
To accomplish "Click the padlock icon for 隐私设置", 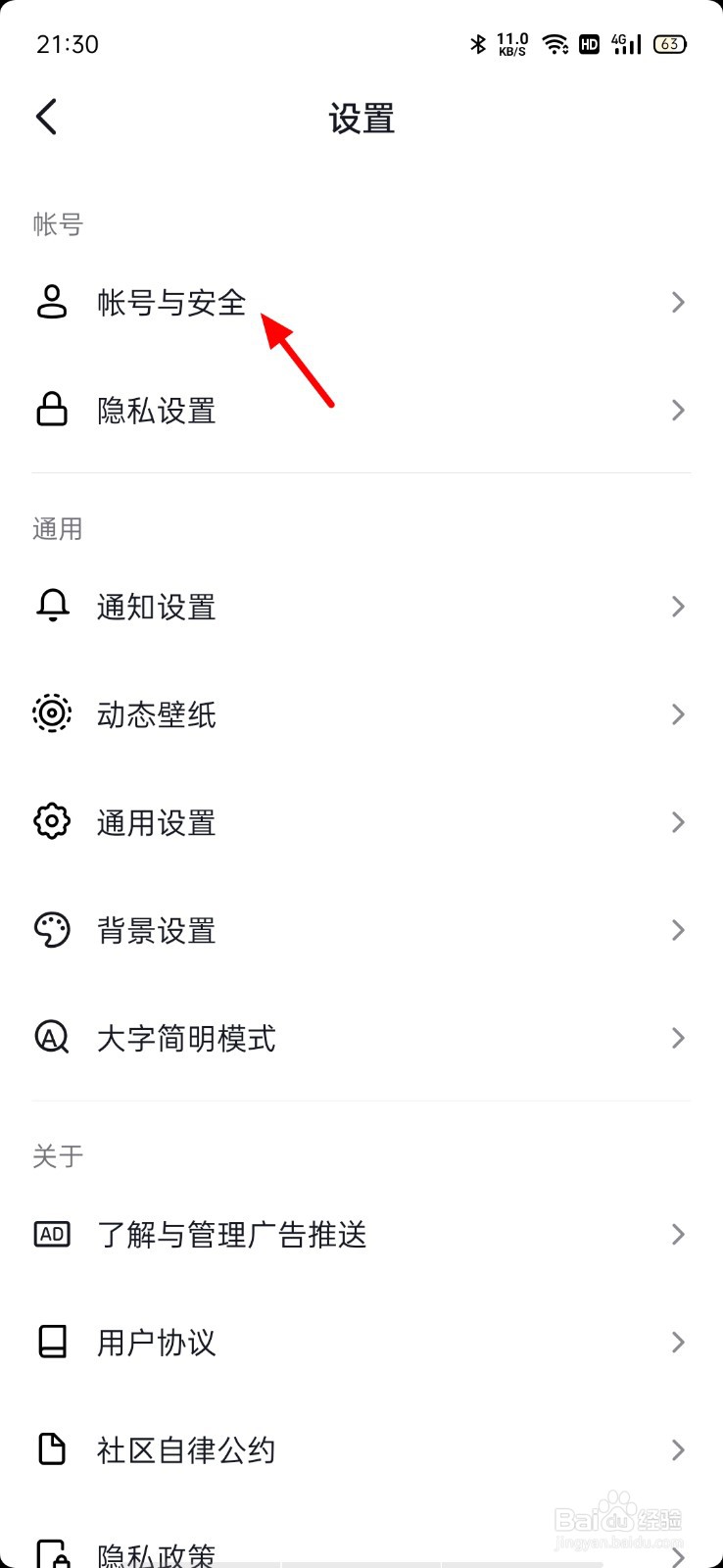I will [52, 410].
